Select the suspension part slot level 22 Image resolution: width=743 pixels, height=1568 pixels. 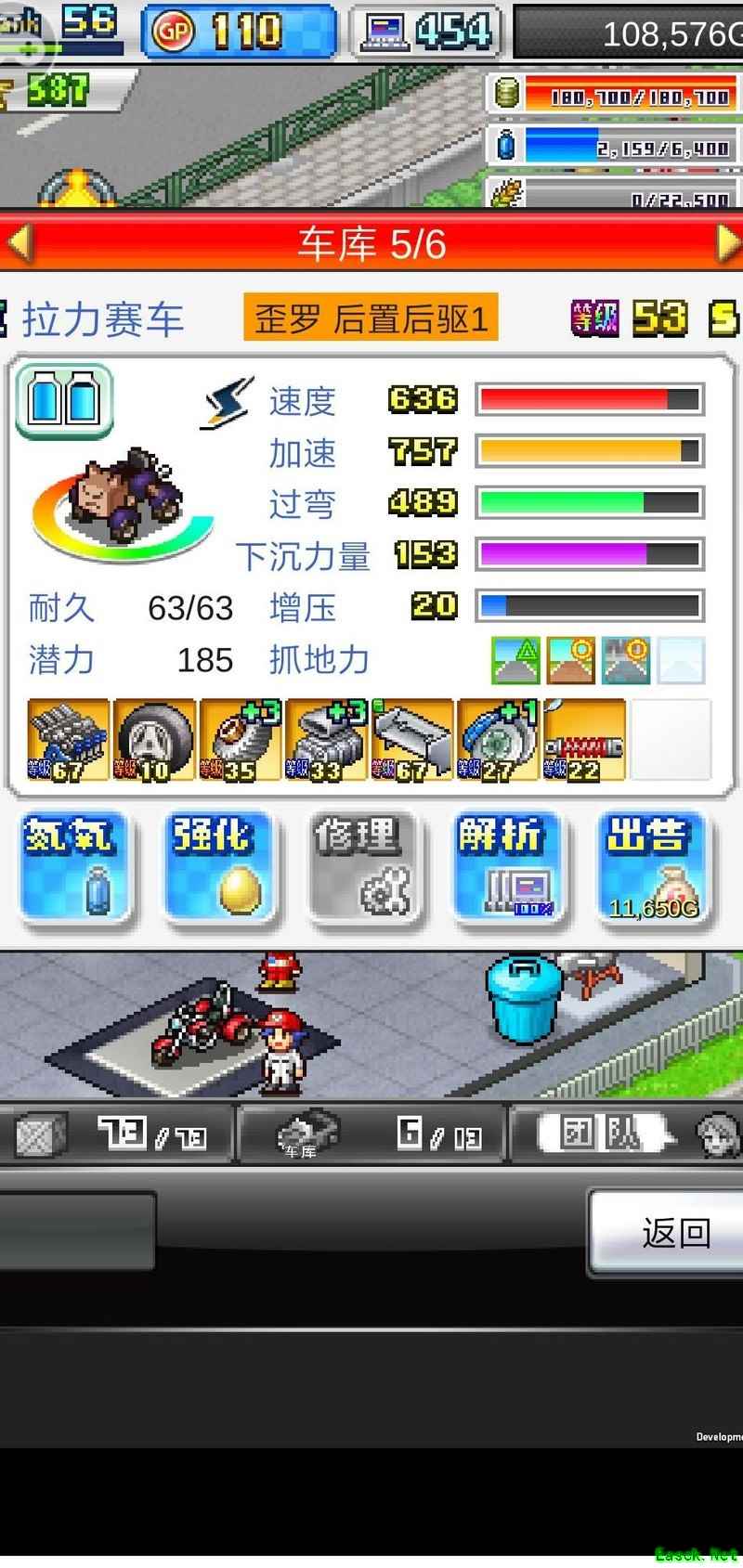583,740
